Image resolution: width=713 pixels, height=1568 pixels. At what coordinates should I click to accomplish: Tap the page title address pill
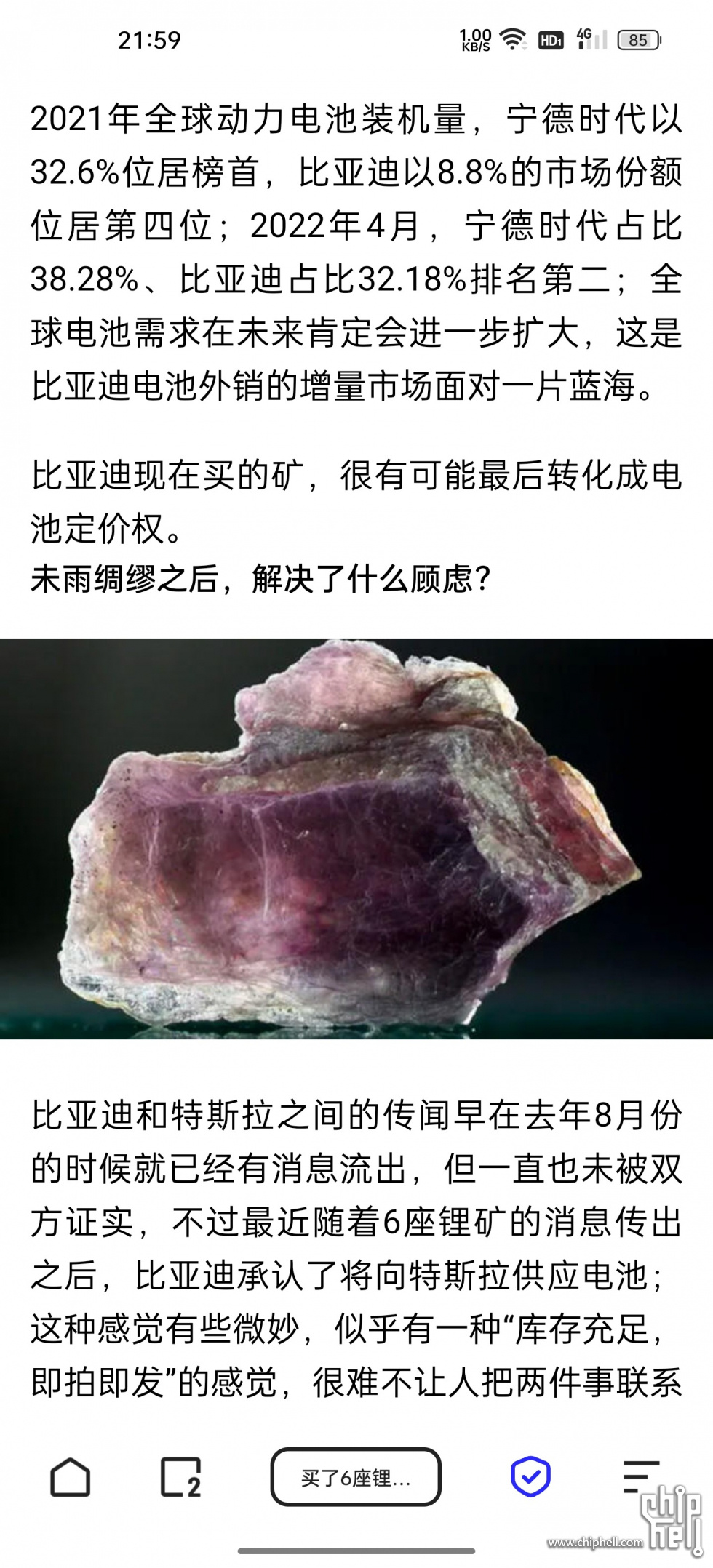coord(356,1477)
